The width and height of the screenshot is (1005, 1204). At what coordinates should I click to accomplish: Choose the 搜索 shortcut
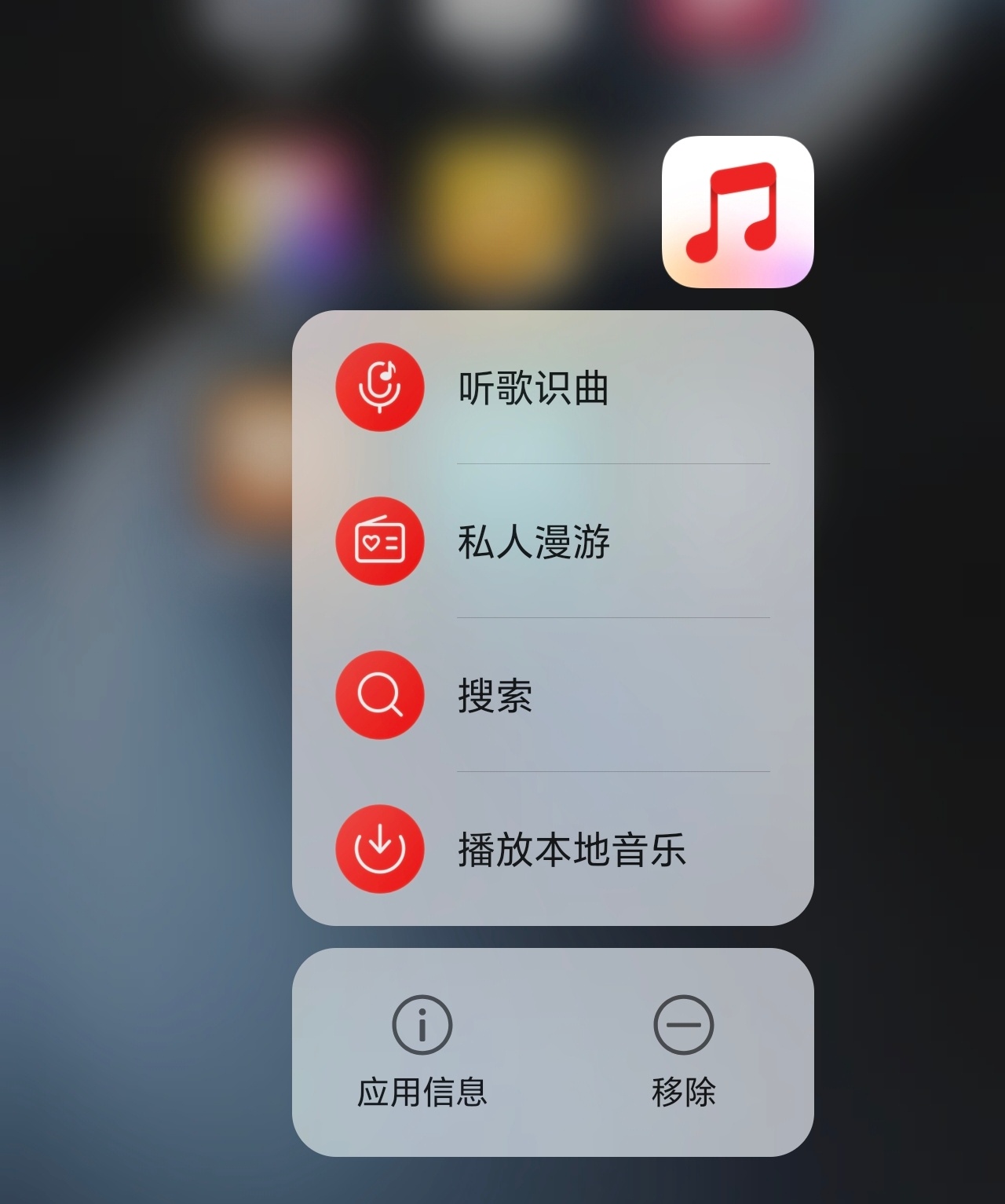(495, 696)
